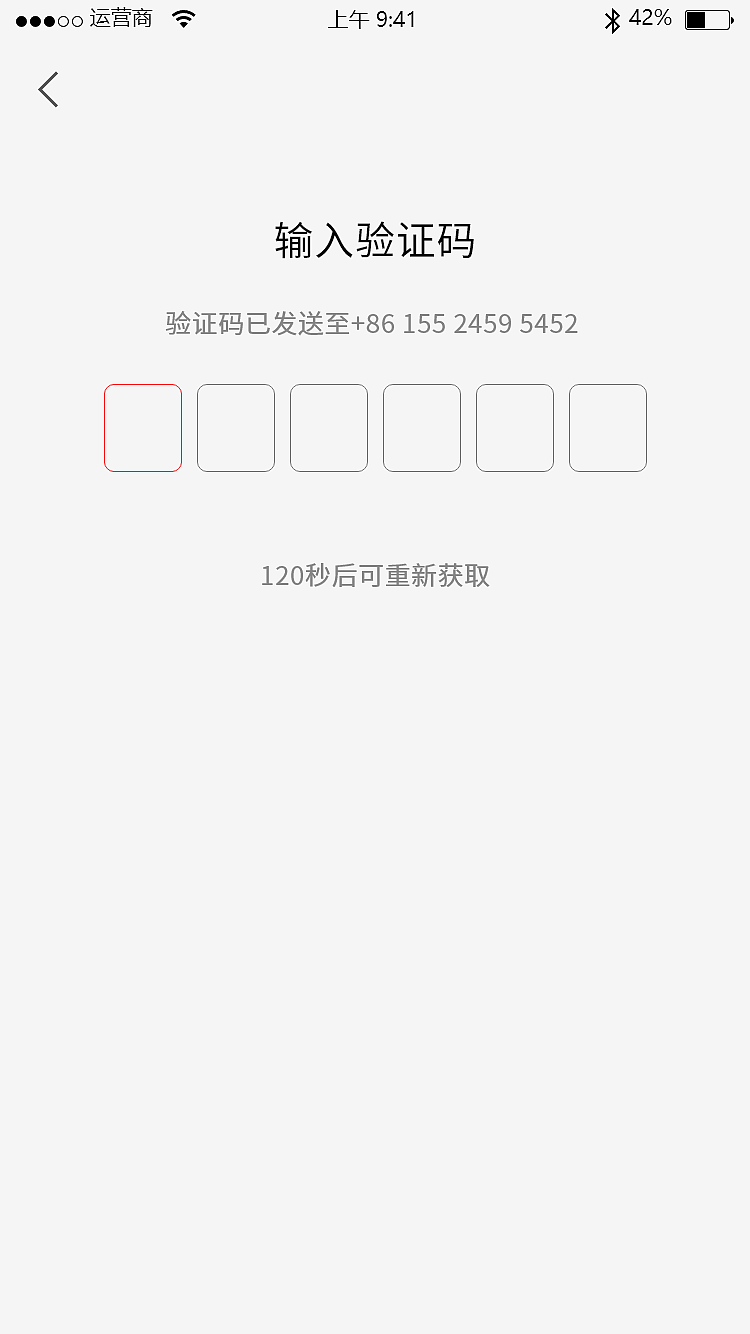This screenshot has width=750, height=1334.
Task: Select the fifth verification code input box
Action: click(514, 428)
